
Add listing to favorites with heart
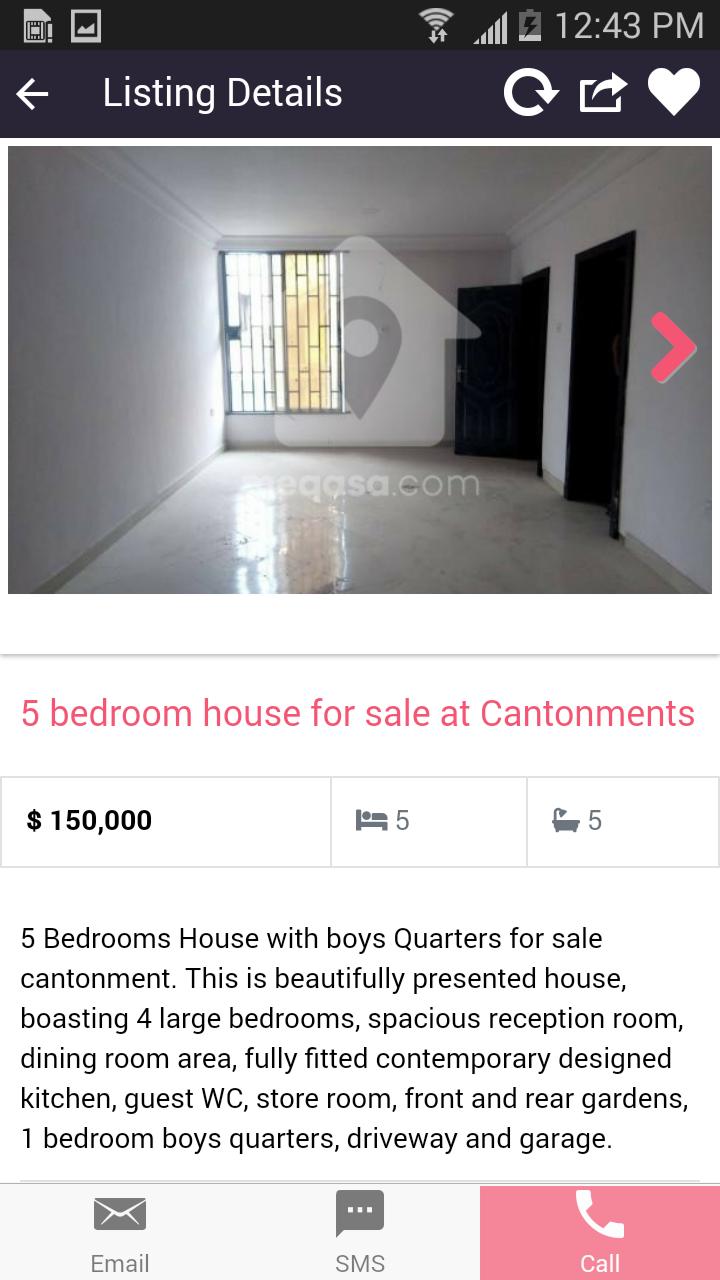673,94
